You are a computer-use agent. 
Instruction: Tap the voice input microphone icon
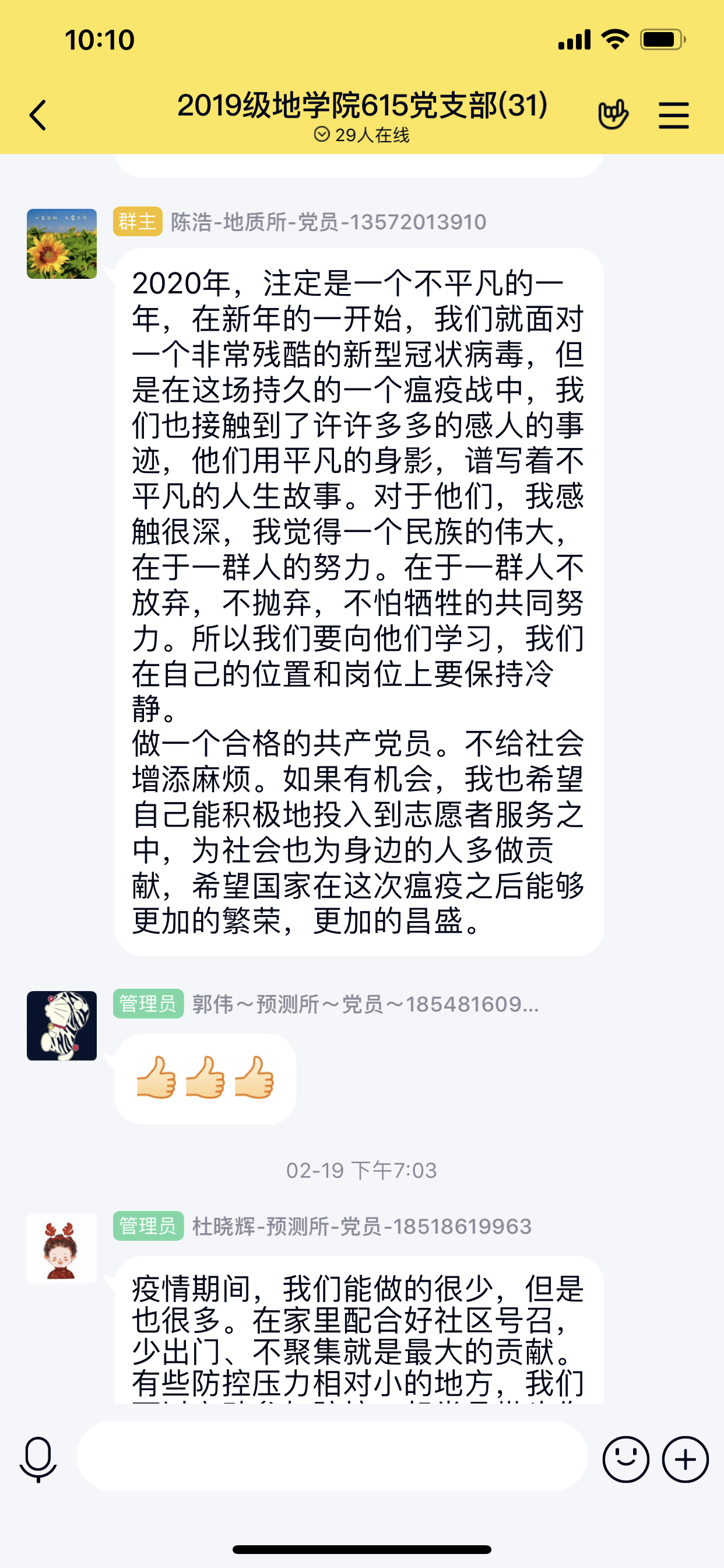coord(38,1459)
